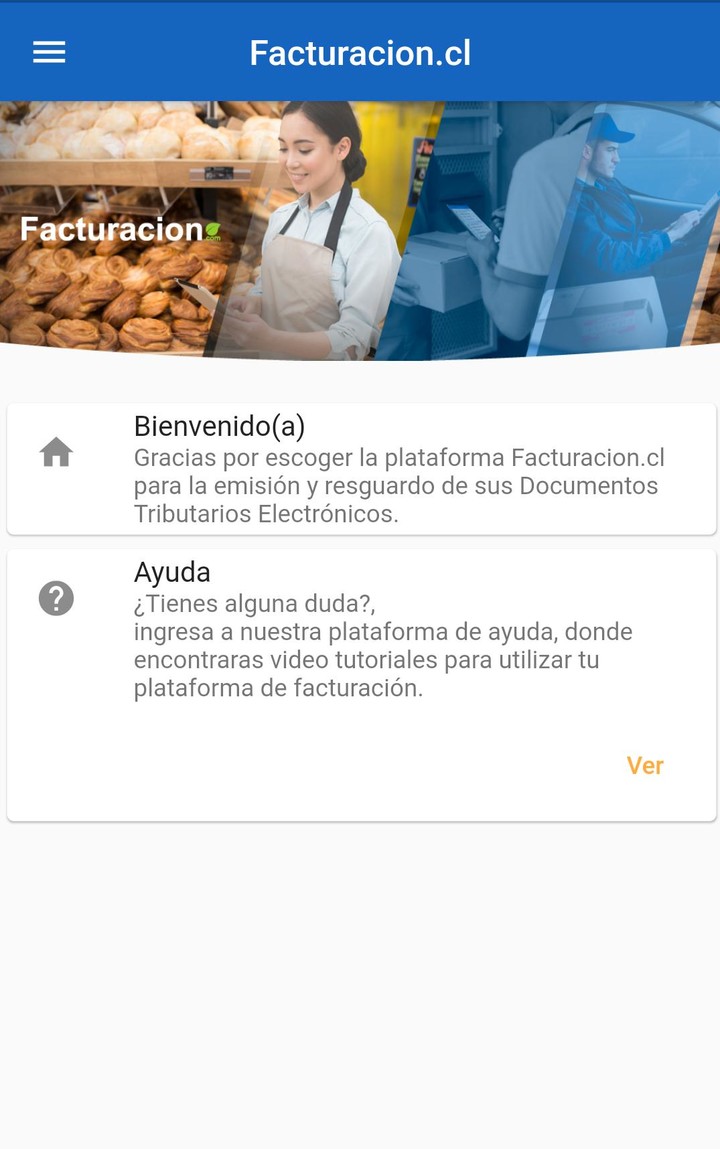720x1149 pixels.
Task: Select the Facturacion.cl title in the header
Action: point(362,53)
